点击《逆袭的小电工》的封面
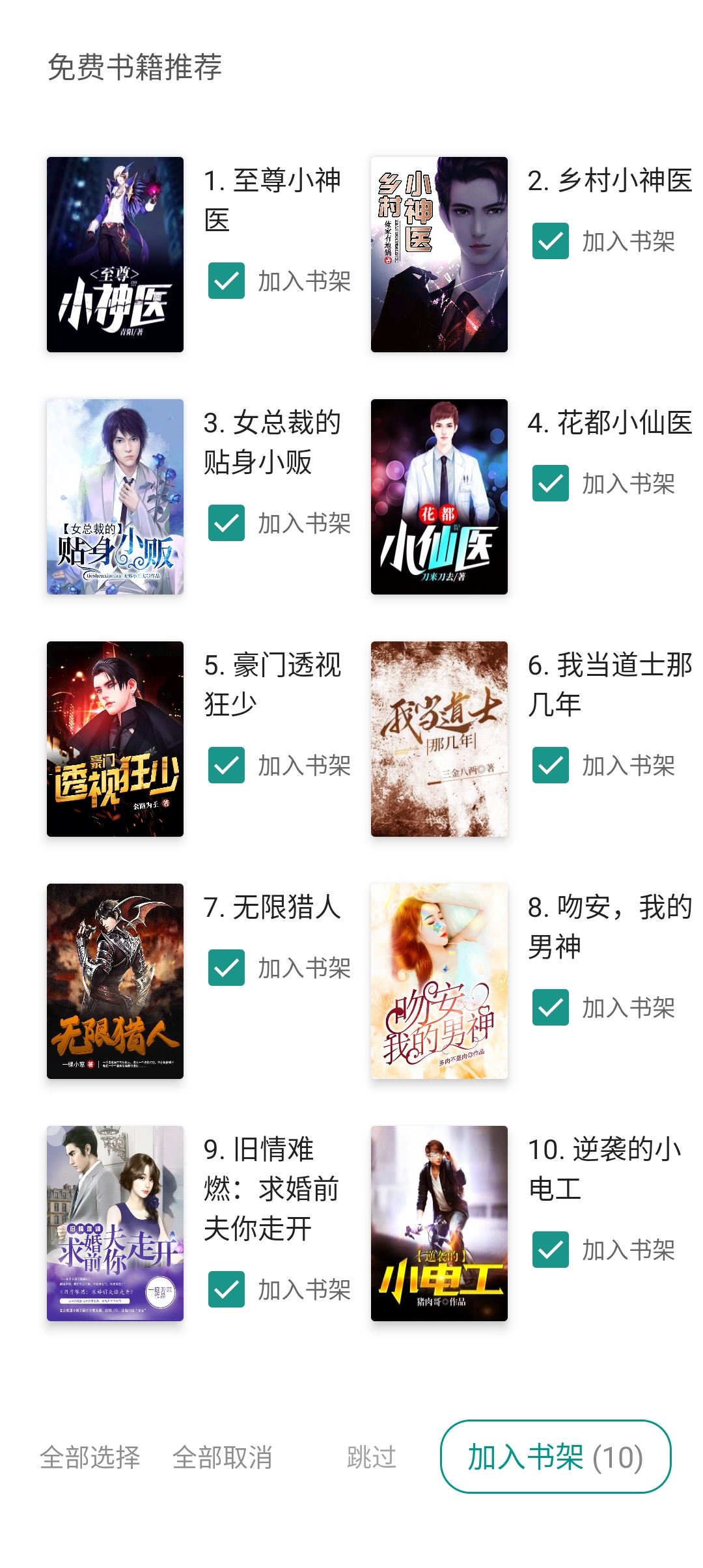The width and height of the screenshot is (703, 1568). (x=440, y=1221)
